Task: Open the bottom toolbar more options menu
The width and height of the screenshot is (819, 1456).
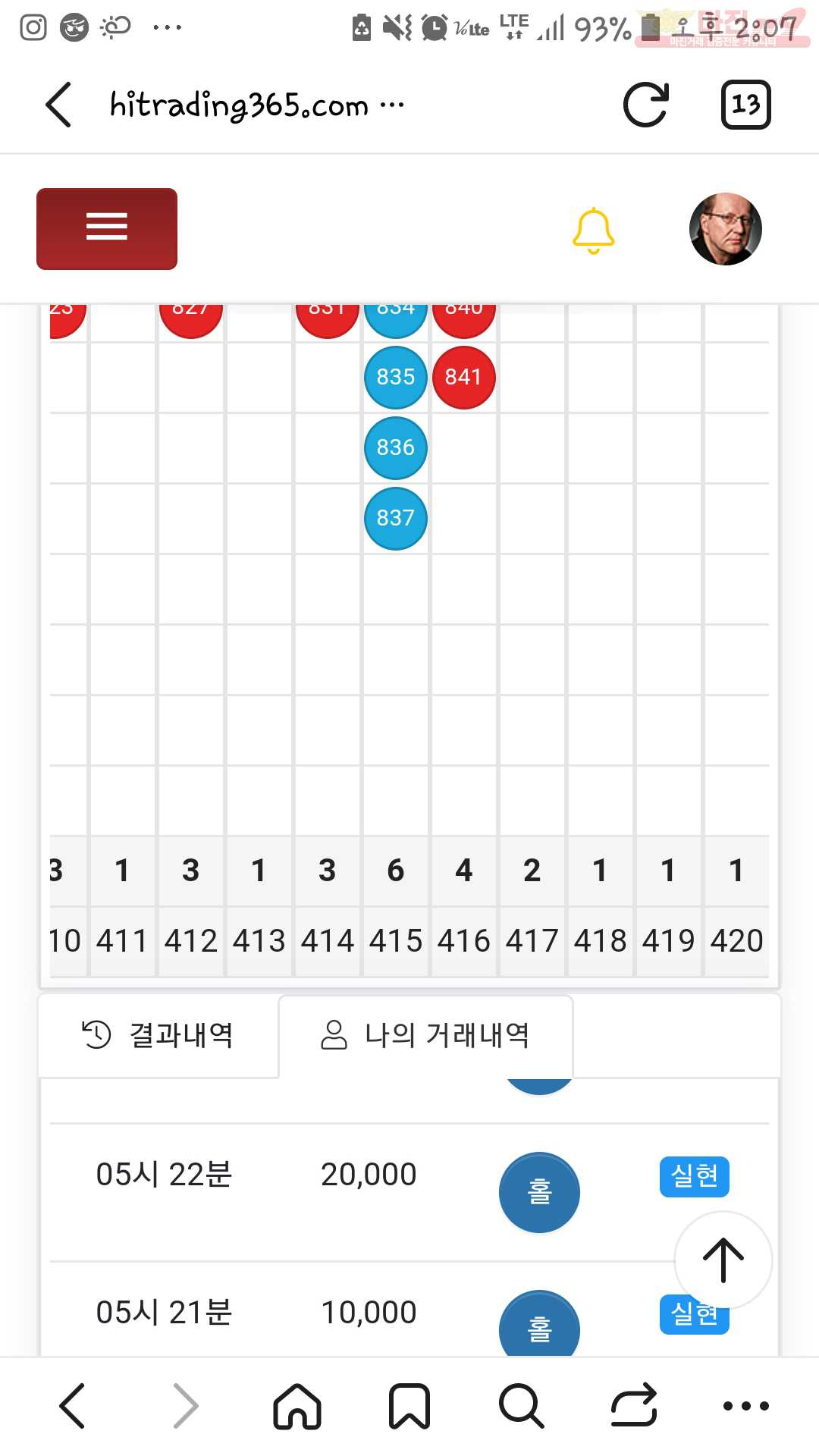Action: pyautogui.click(x=745, y=1405)
